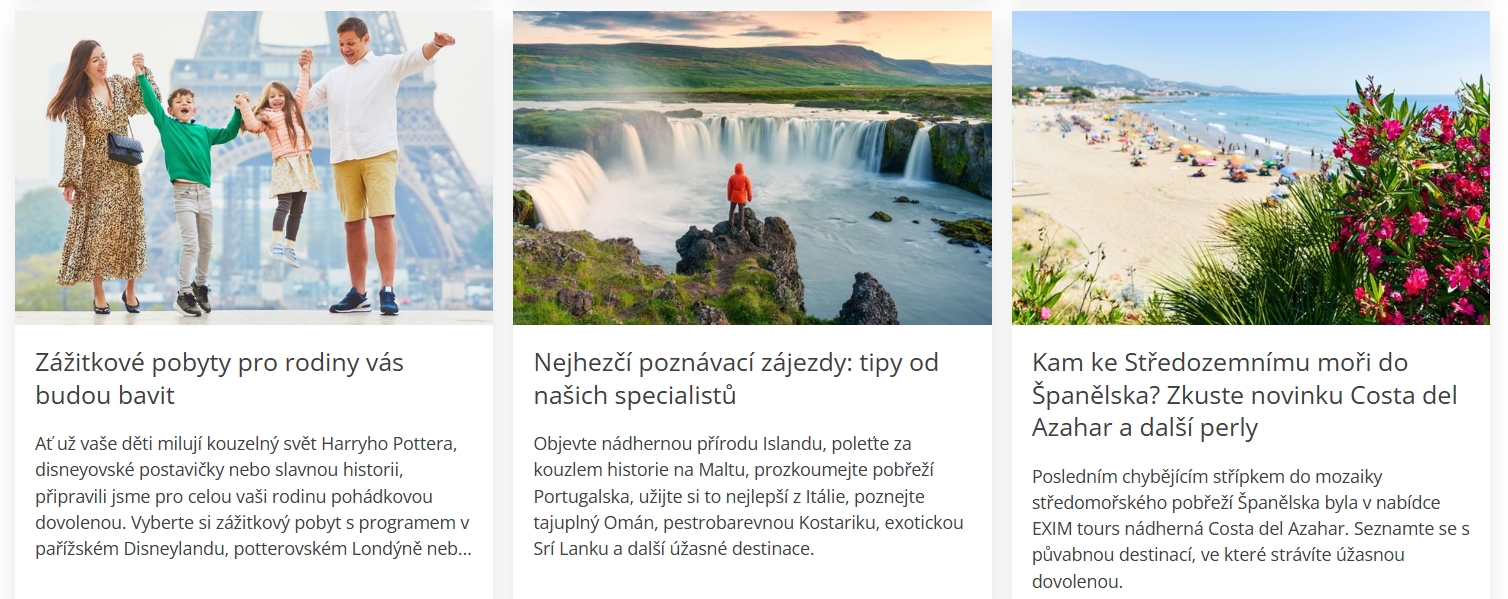Open the Costa del Azahar Spain article
The width and height of the screenshot is (1508, 599).
click(x=1244, y=394)
